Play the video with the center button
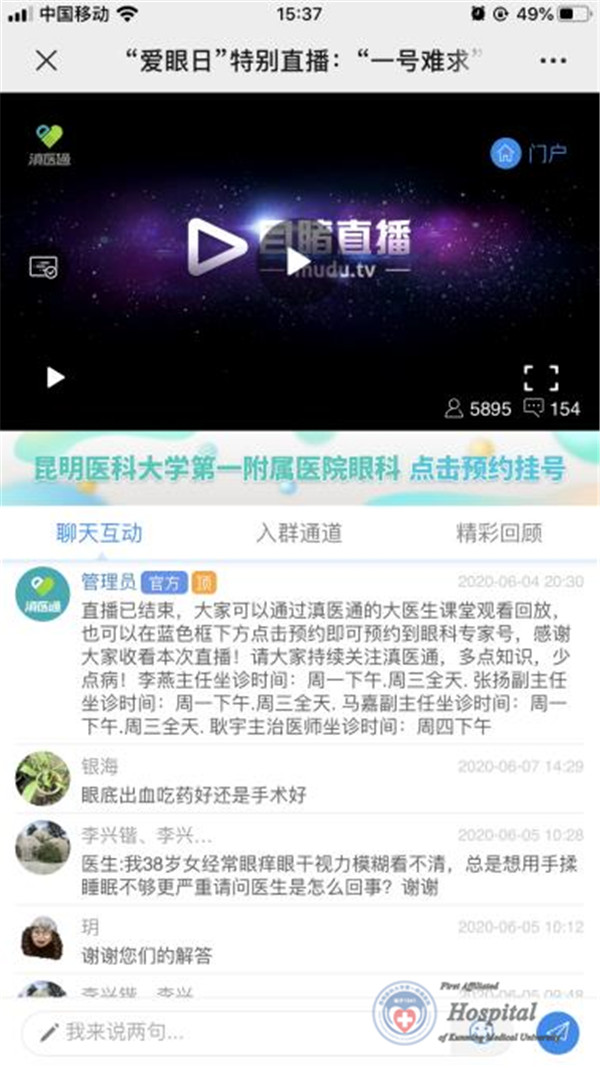This screenshot has width=600, height=1068. point(295,262)
